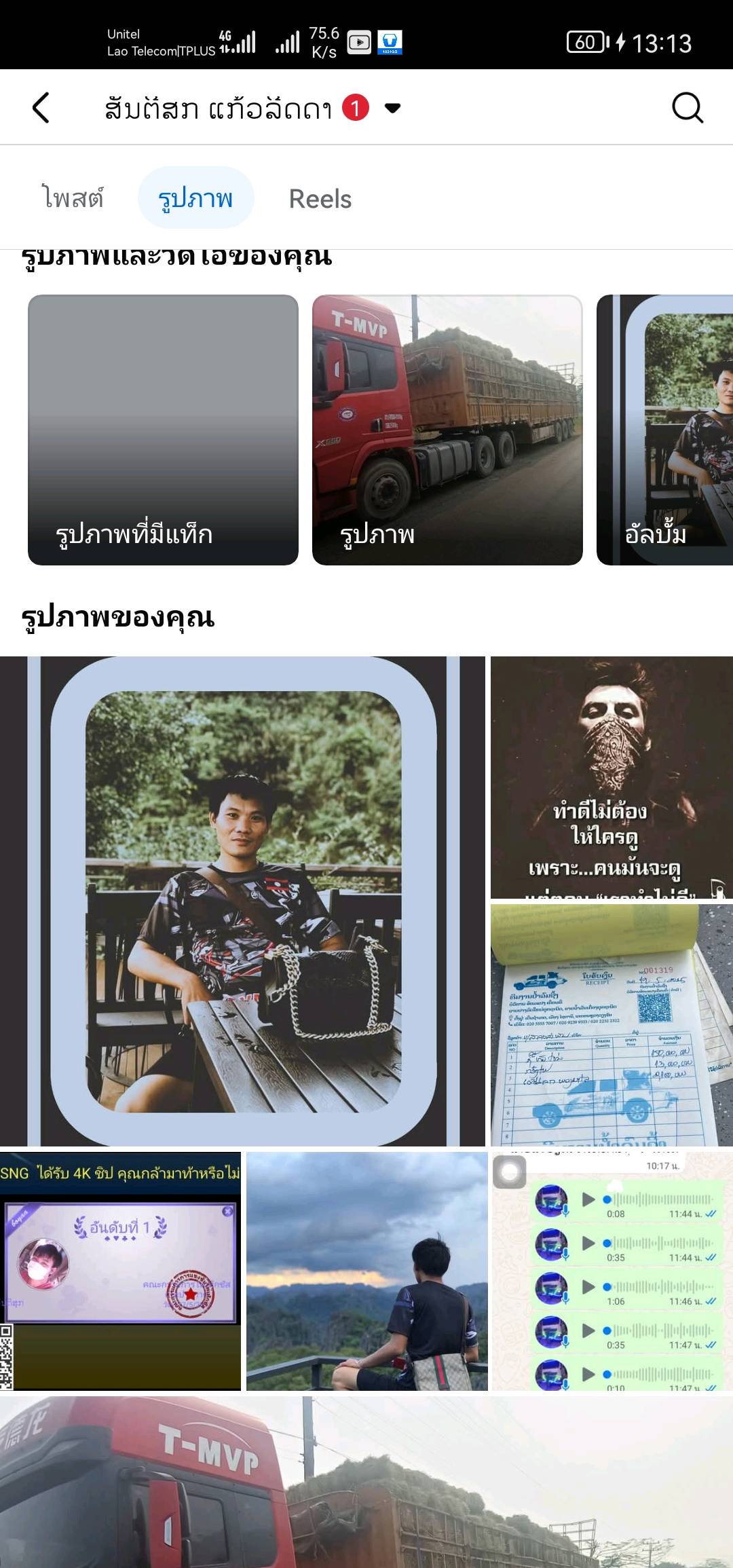Open the รูปภาพที่มีแท็ก tagged photos card
Screen dimensions: 733x1568
pyautogui.click(x=163, y=430)
